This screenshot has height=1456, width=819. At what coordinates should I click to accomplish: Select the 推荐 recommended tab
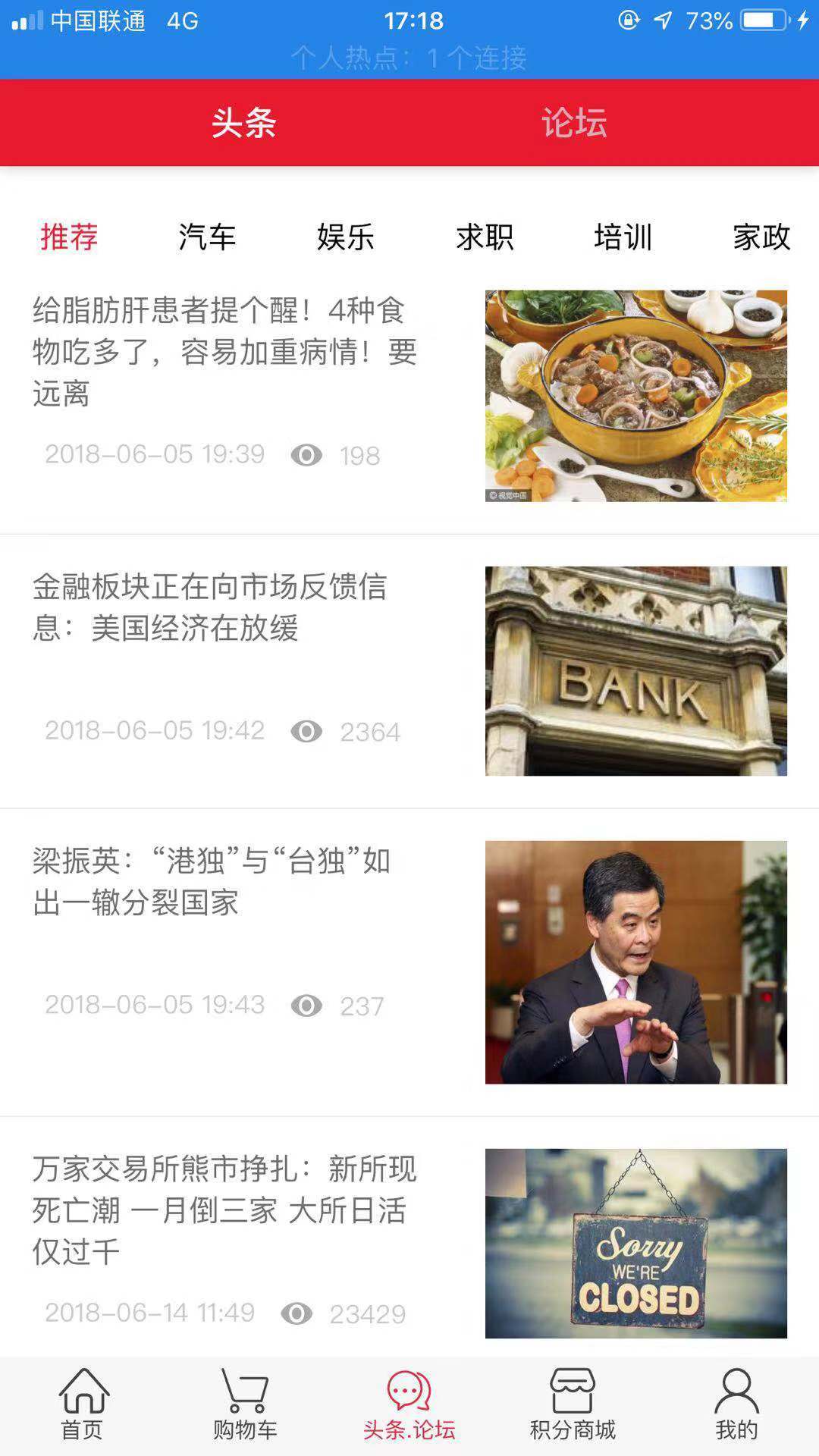coord(68,237)
